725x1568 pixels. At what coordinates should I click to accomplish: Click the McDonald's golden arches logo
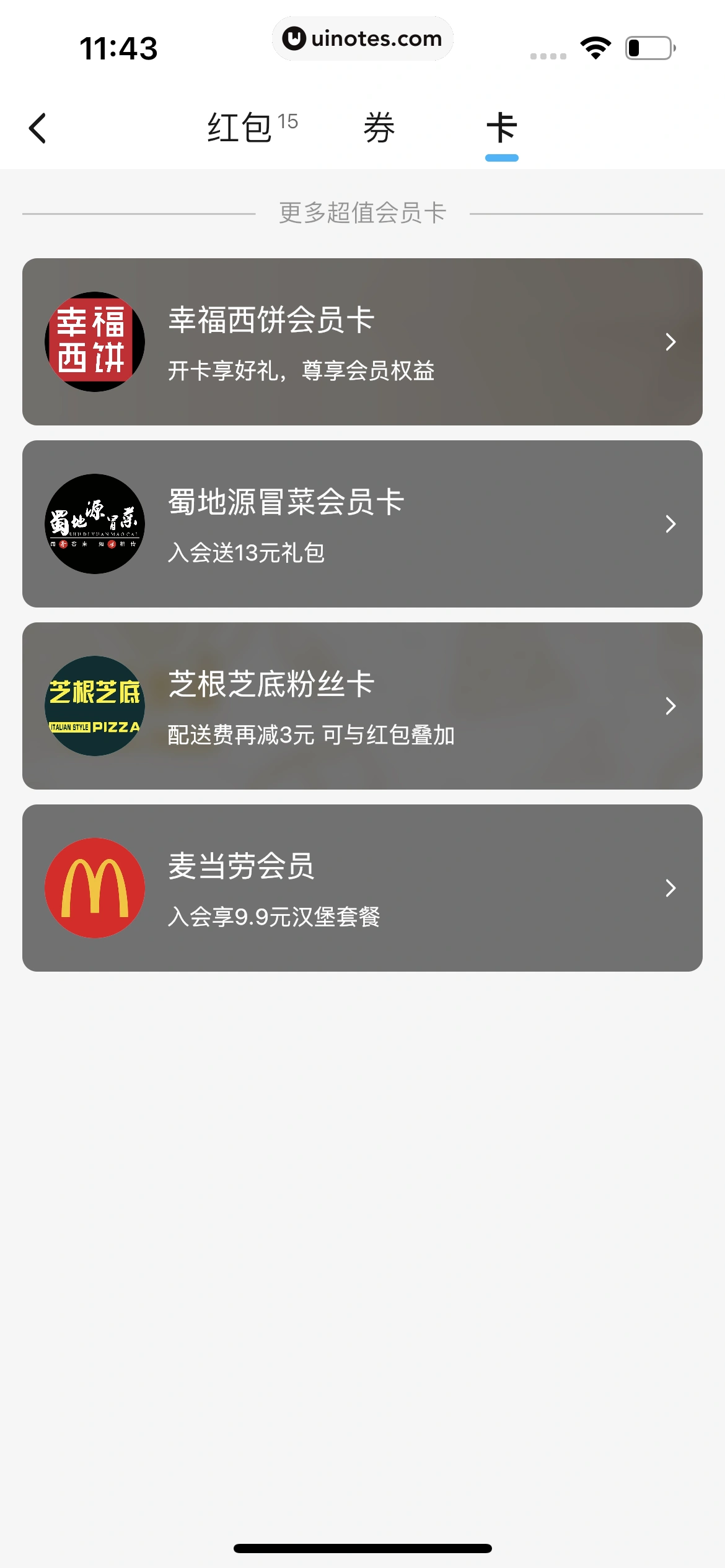click(94, 887)
